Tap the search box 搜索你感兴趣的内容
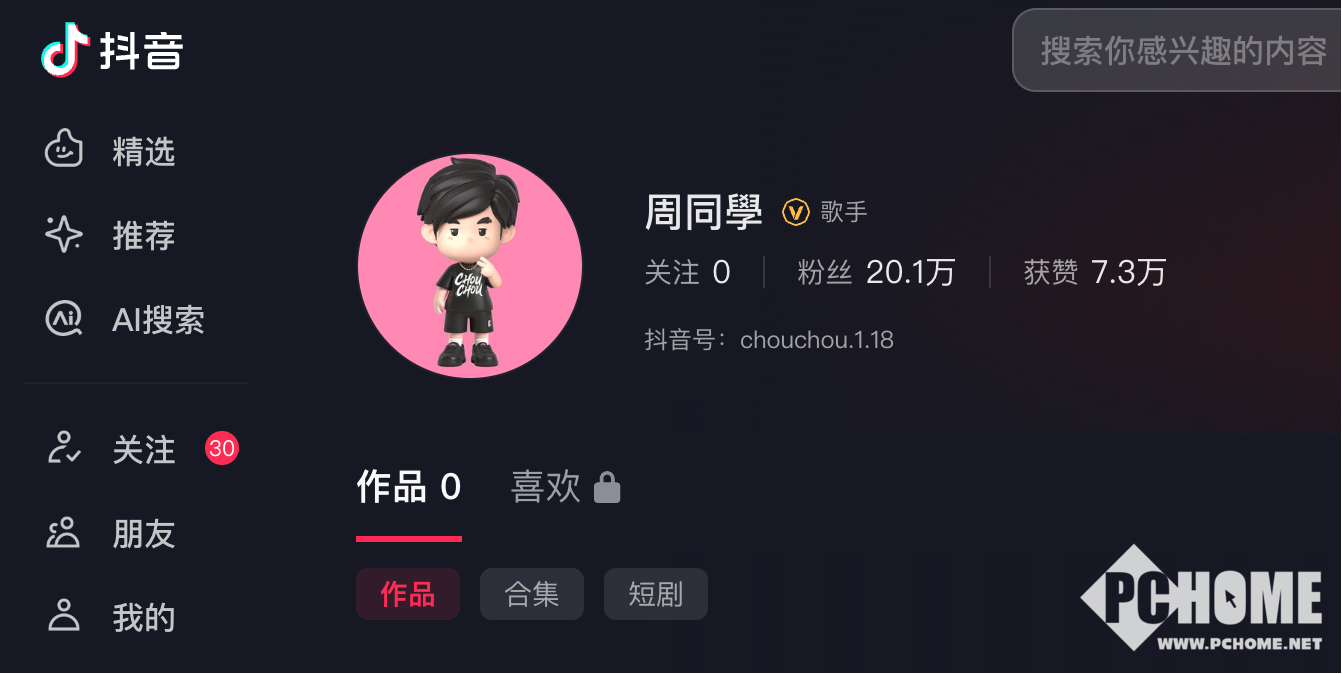The width and height of the screenshot is (1342, 674). click(x=1182, y=51)
